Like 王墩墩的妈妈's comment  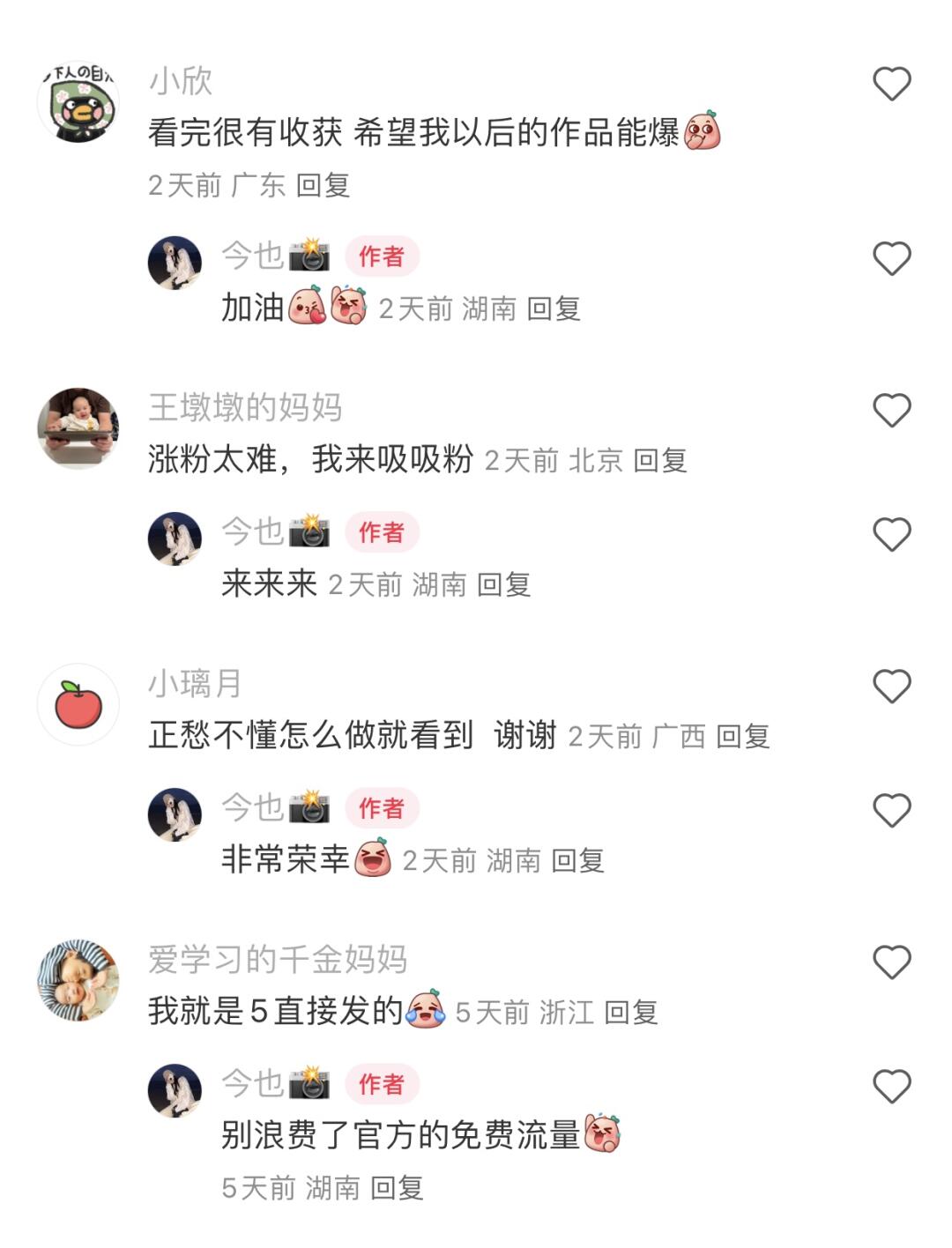tap(891, 411)
